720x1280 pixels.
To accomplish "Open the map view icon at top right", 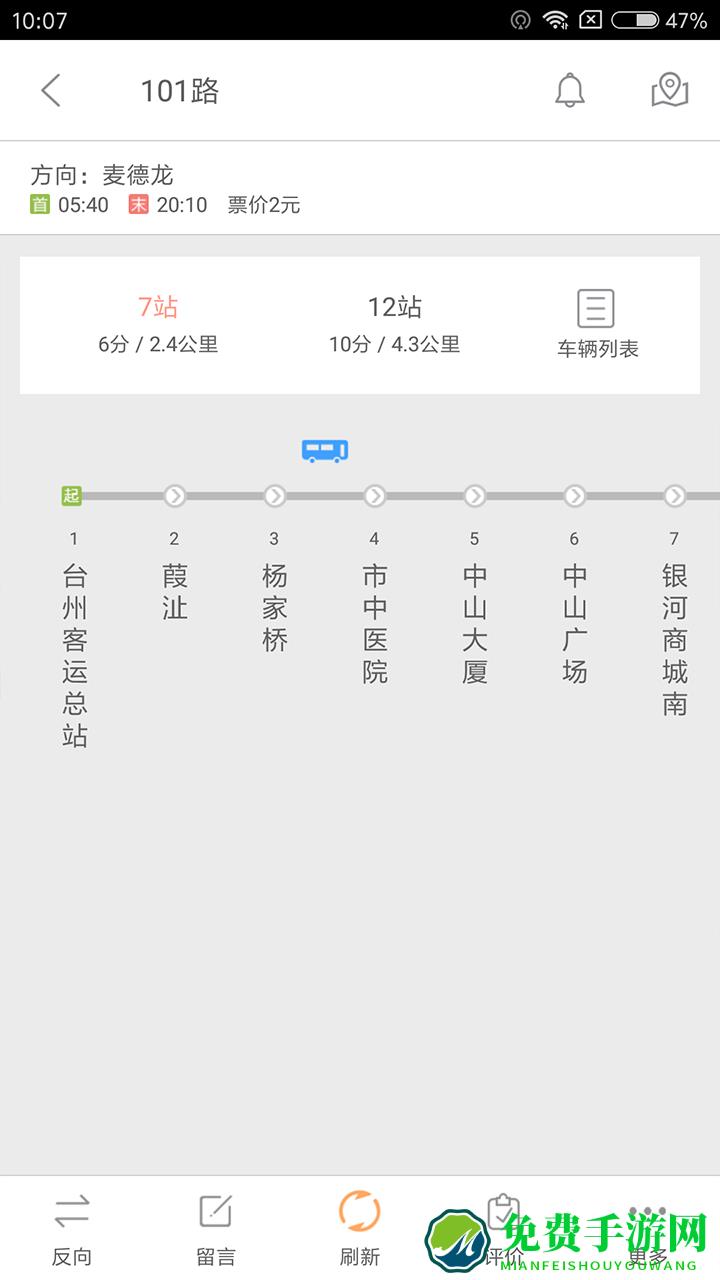I will (668, 90).
